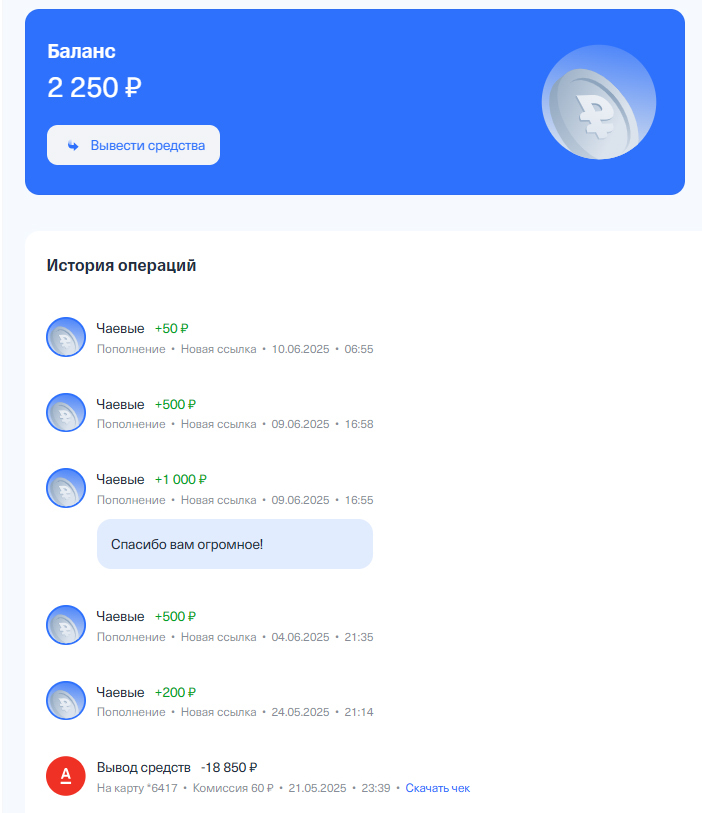The height and width of the screenshot is (813, 702).
Task: Tap the Вывести средства button
Action: click(x=133, y=145)
